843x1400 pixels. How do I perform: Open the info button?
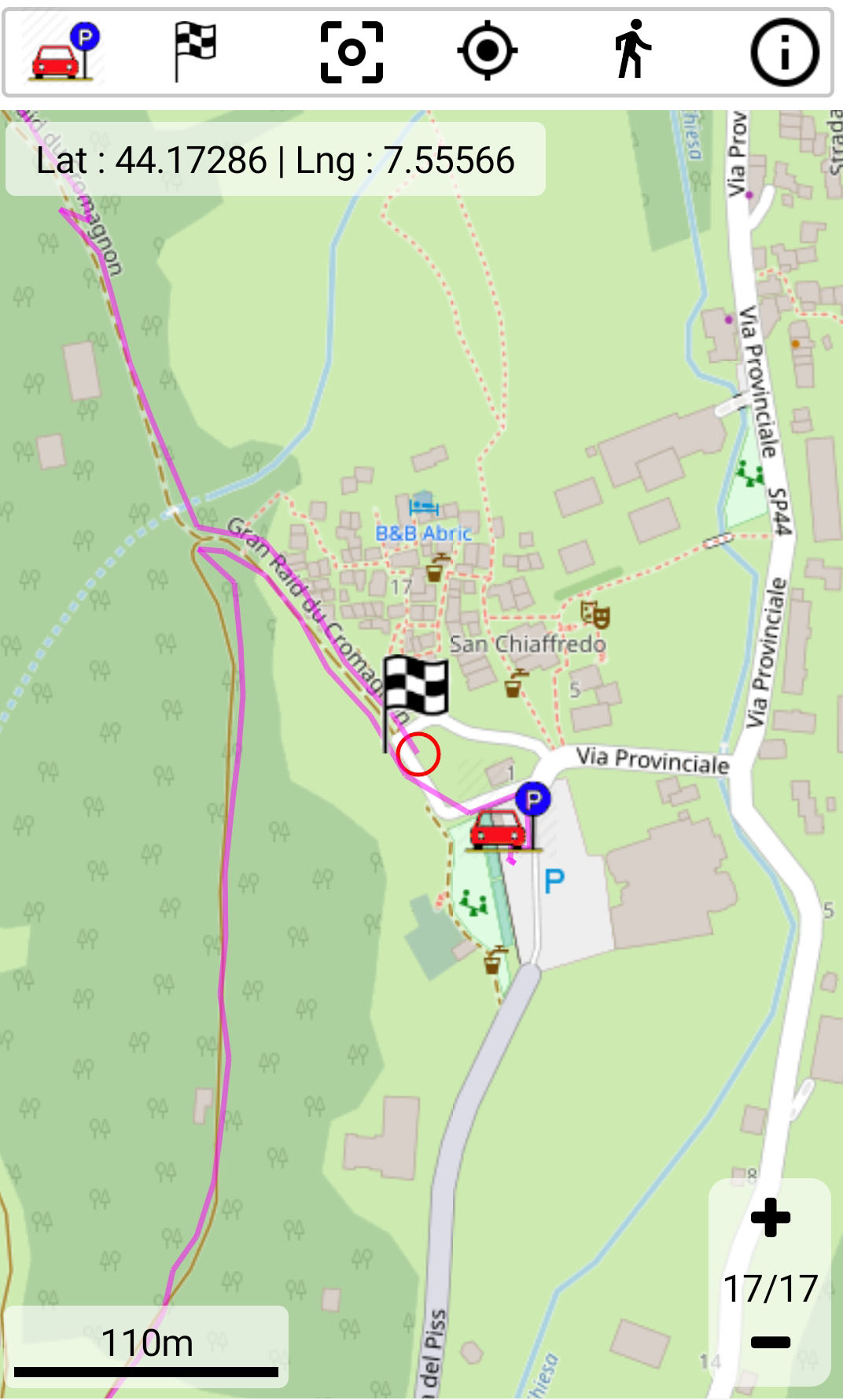(784, 53)
